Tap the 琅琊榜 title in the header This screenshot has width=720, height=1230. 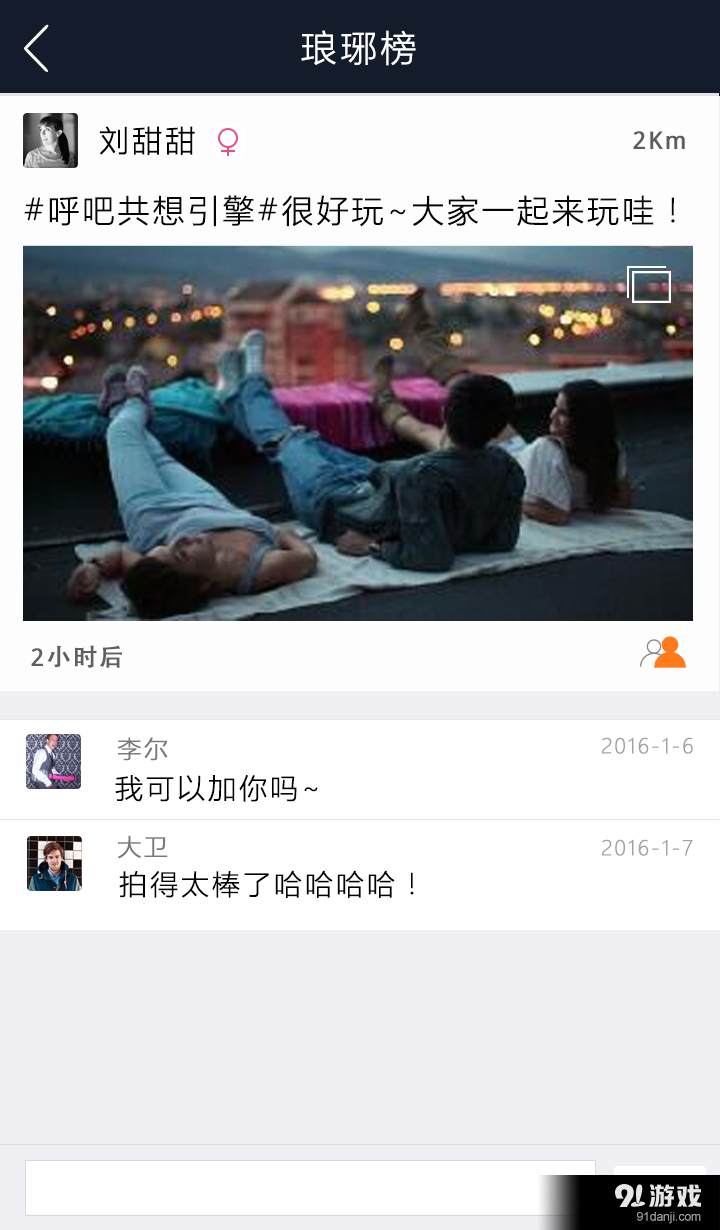tap(359, 47)
